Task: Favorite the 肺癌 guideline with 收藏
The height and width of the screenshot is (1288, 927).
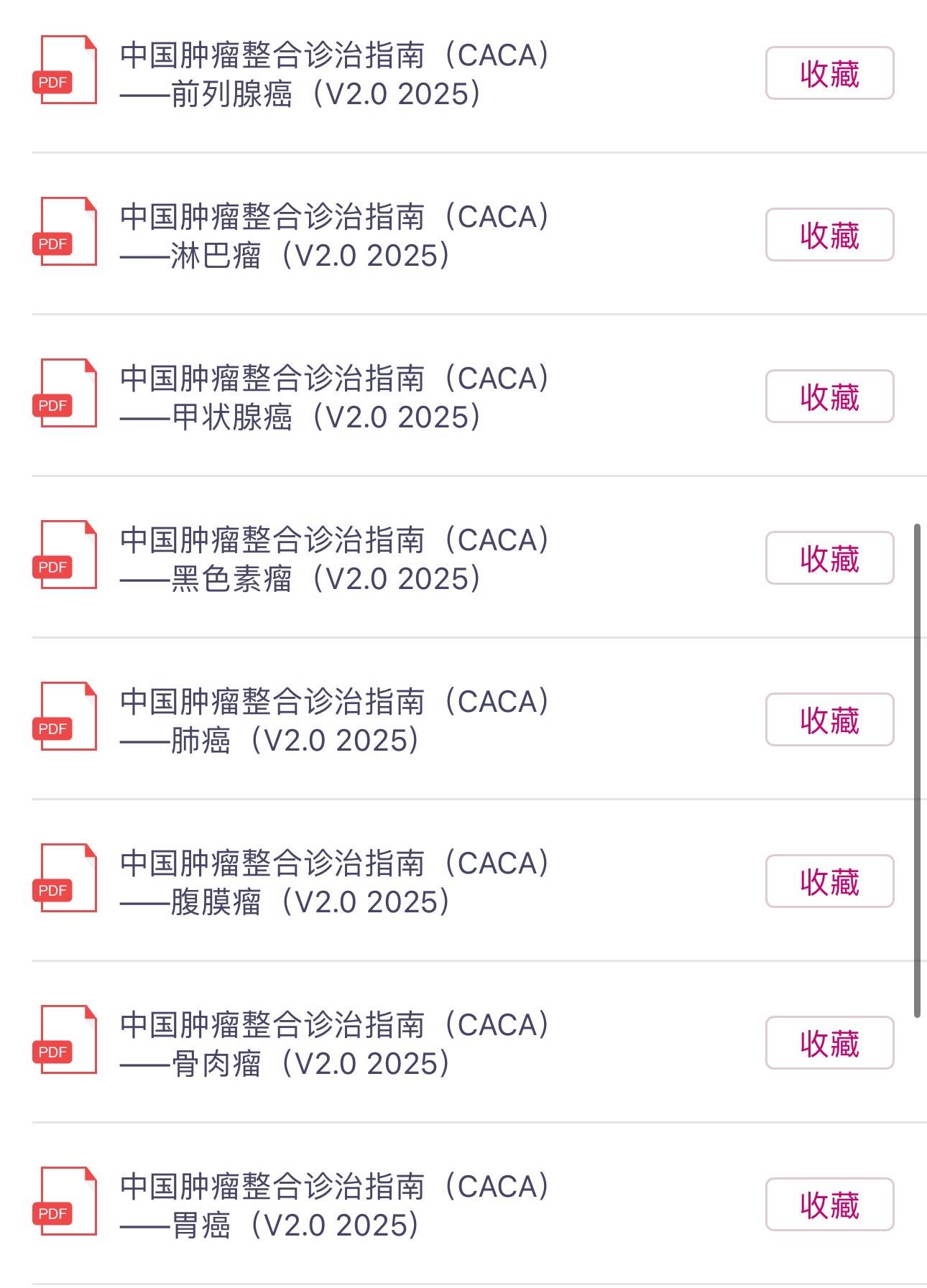Action: (x=829, y=720)
